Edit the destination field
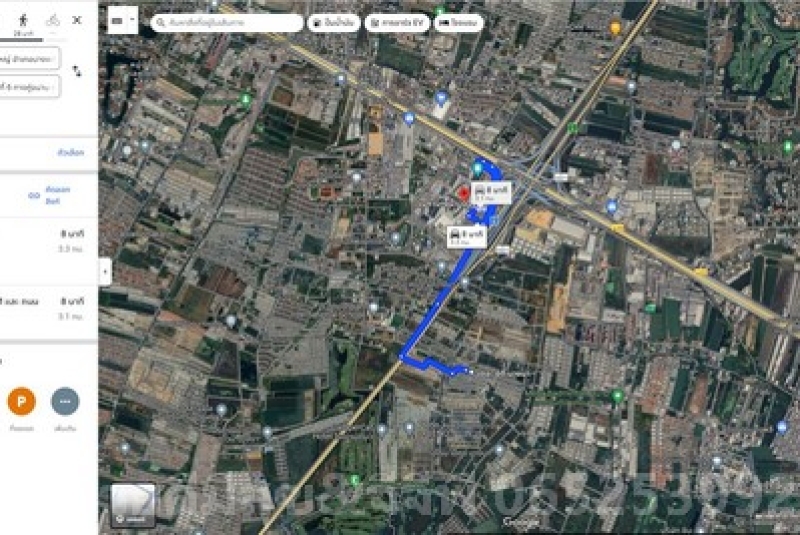This screenshot has width=800, height=535. [28, 87]
